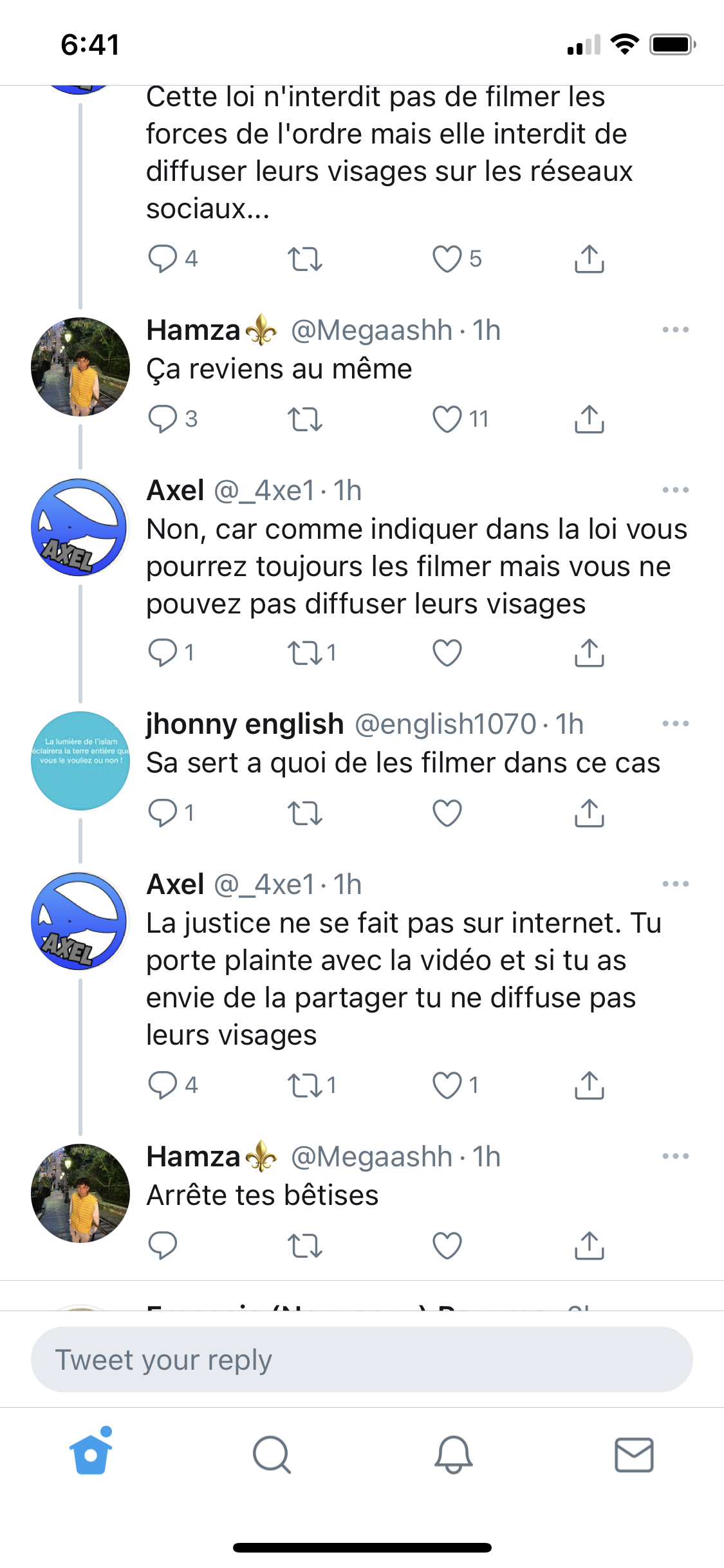Open the Notifications tab

pos(453,1455)
